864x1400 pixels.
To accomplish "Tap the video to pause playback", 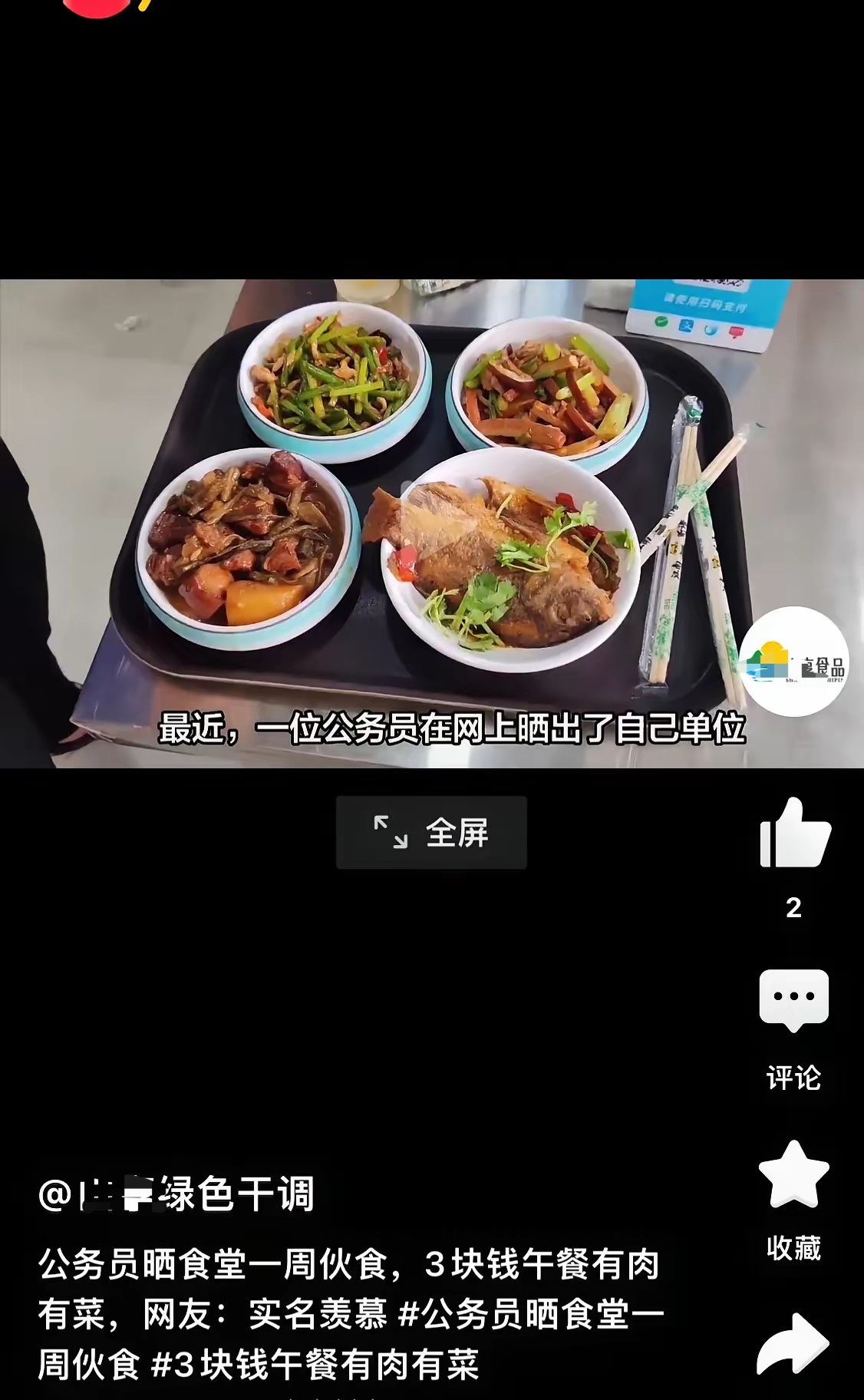I will [431, 522].
